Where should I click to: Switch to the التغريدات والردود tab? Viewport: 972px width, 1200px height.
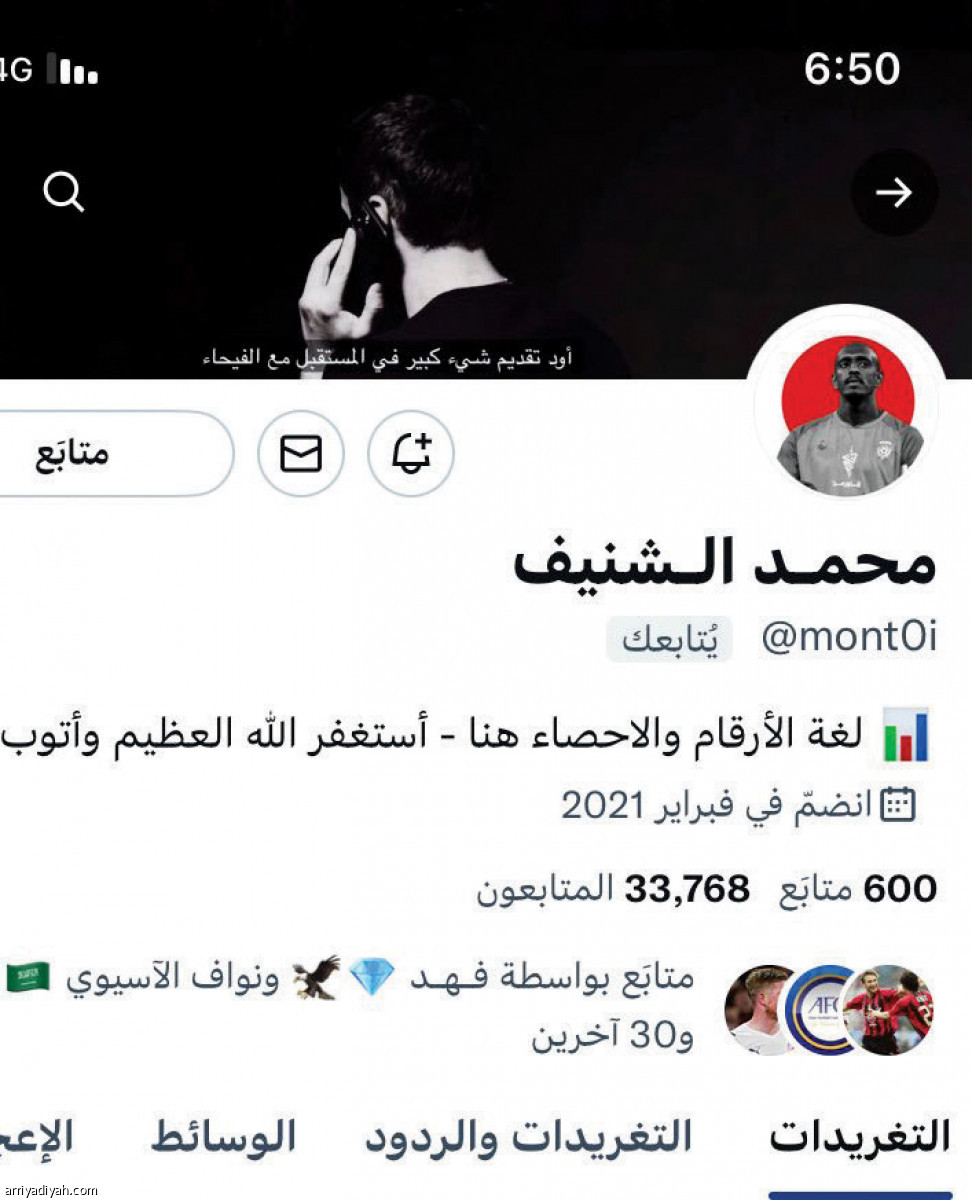coord(528,1138)
